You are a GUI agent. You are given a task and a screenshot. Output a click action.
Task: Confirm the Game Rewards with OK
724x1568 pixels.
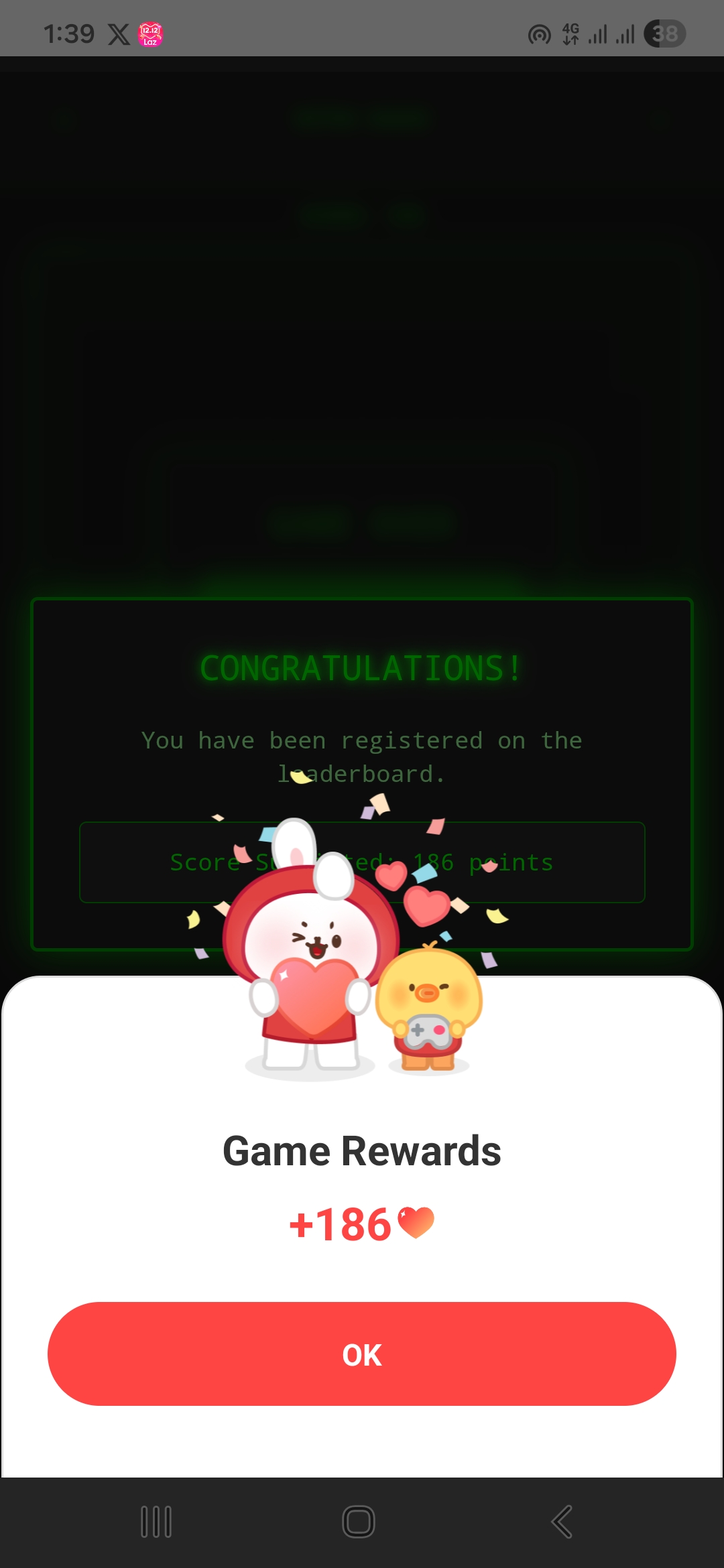[362, 1354]
